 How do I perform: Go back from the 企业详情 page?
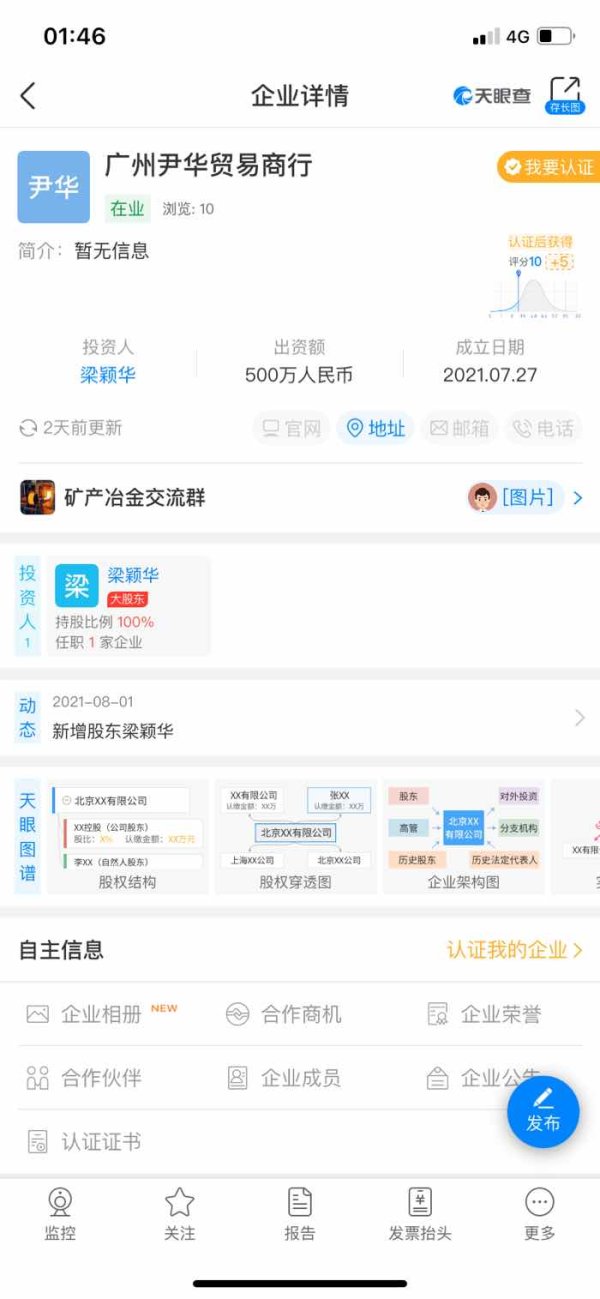(27, 96)
